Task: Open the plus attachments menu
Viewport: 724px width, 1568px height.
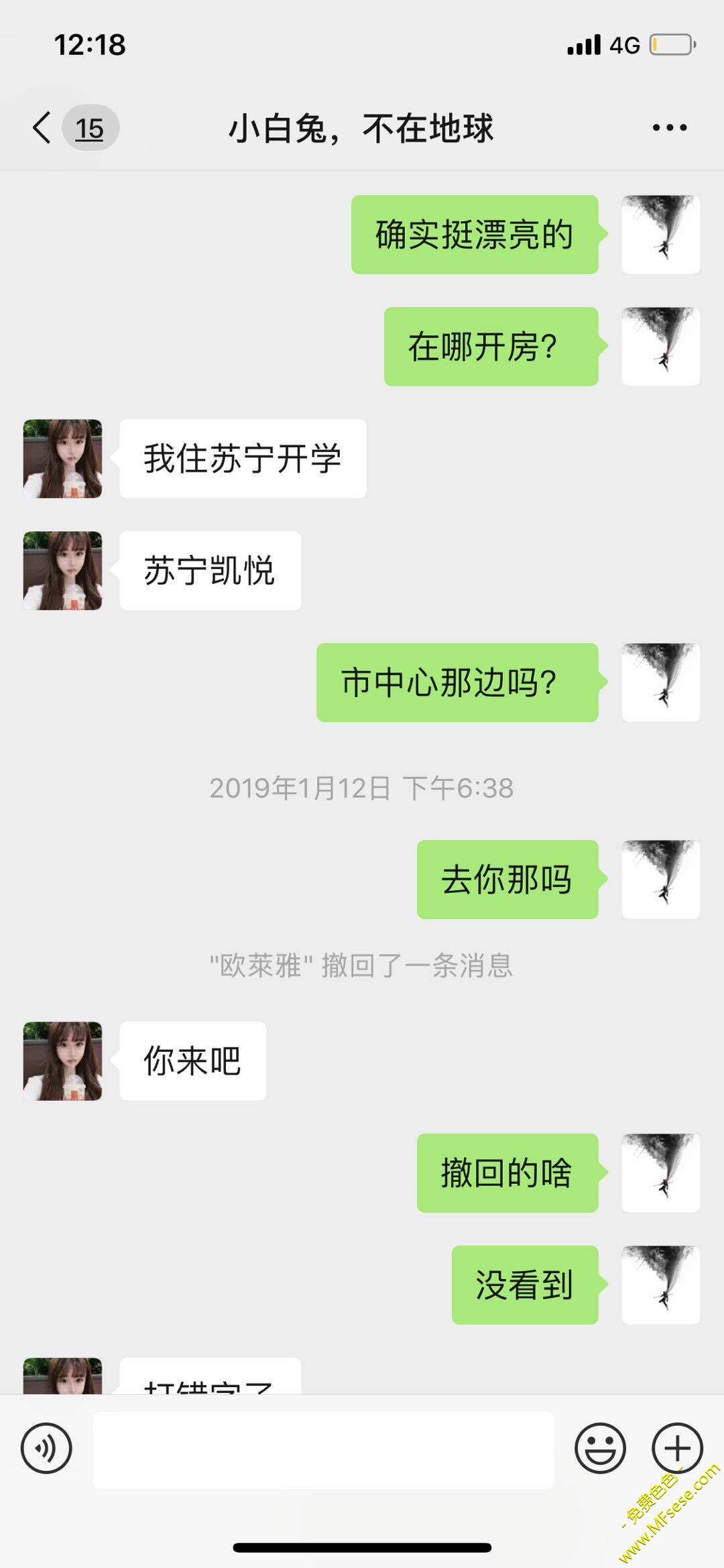Action: pos(677,1449)
